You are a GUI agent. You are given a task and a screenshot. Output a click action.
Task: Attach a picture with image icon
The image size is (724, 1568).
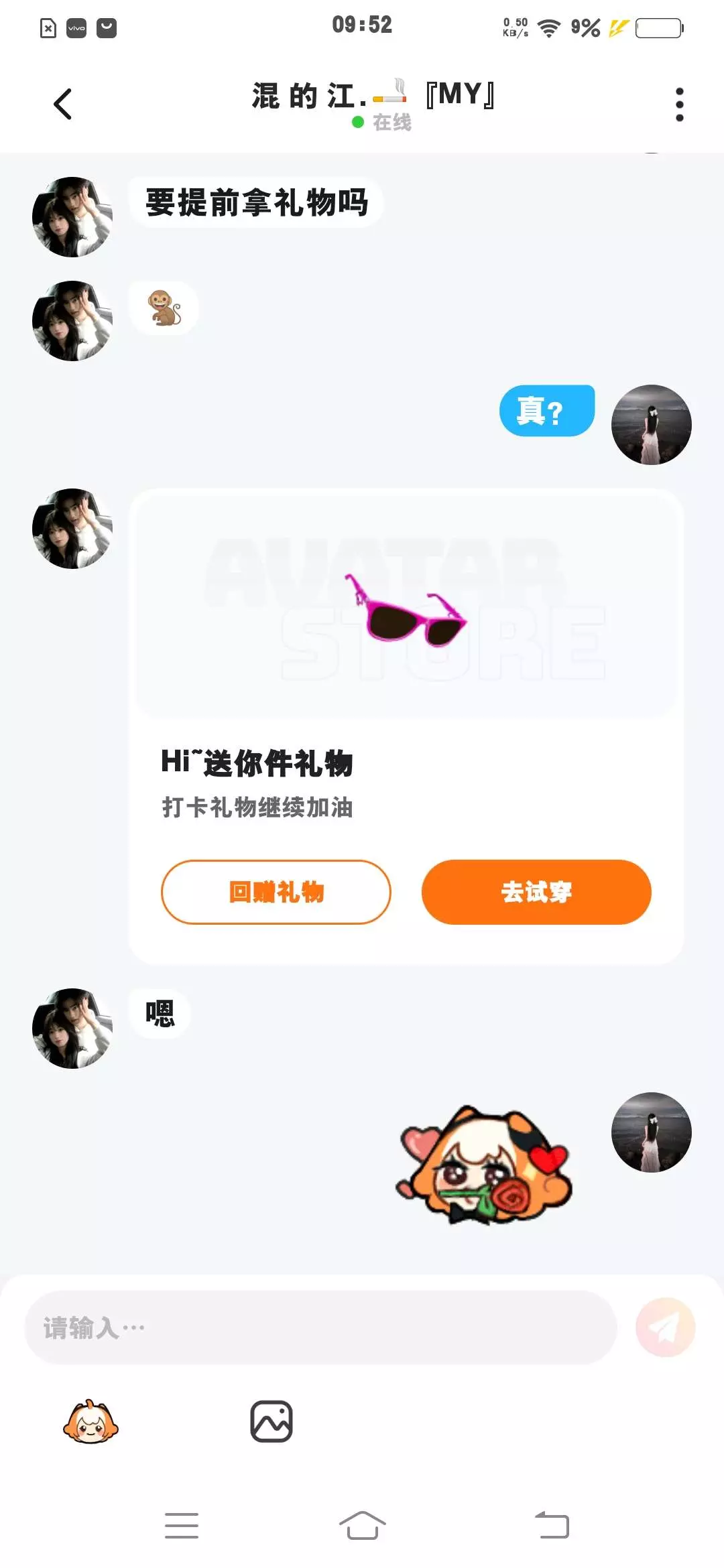(x=271, y=1421)
